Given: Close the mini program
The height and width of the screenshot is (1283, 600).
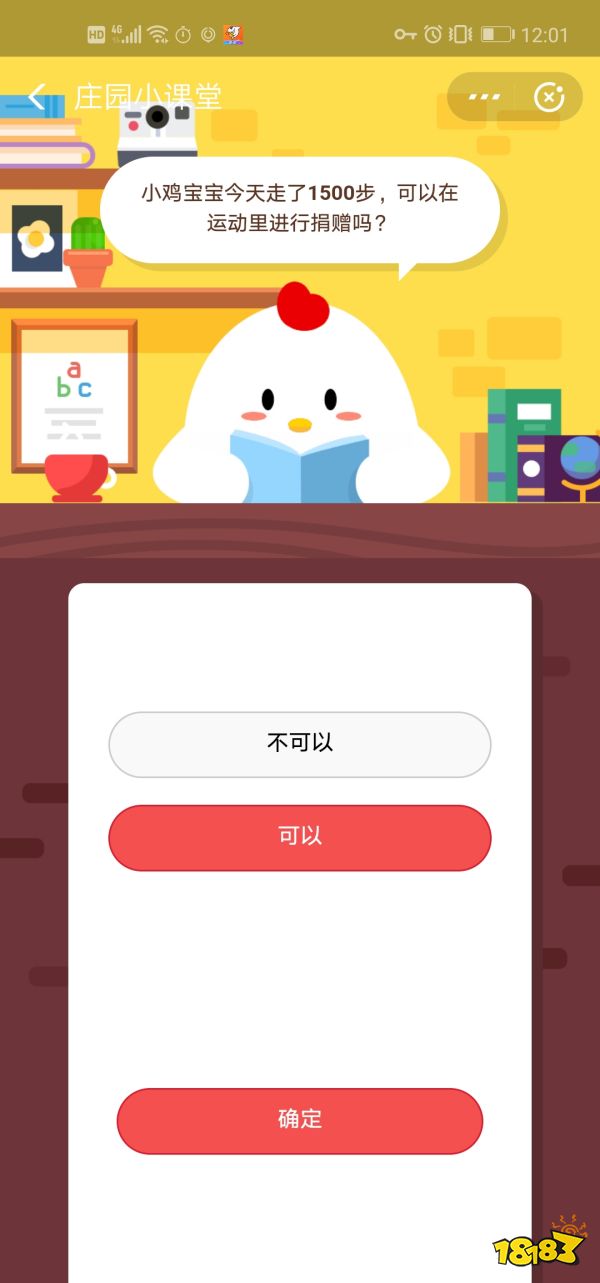Looking at the screenshot, I should coord(549,97).
